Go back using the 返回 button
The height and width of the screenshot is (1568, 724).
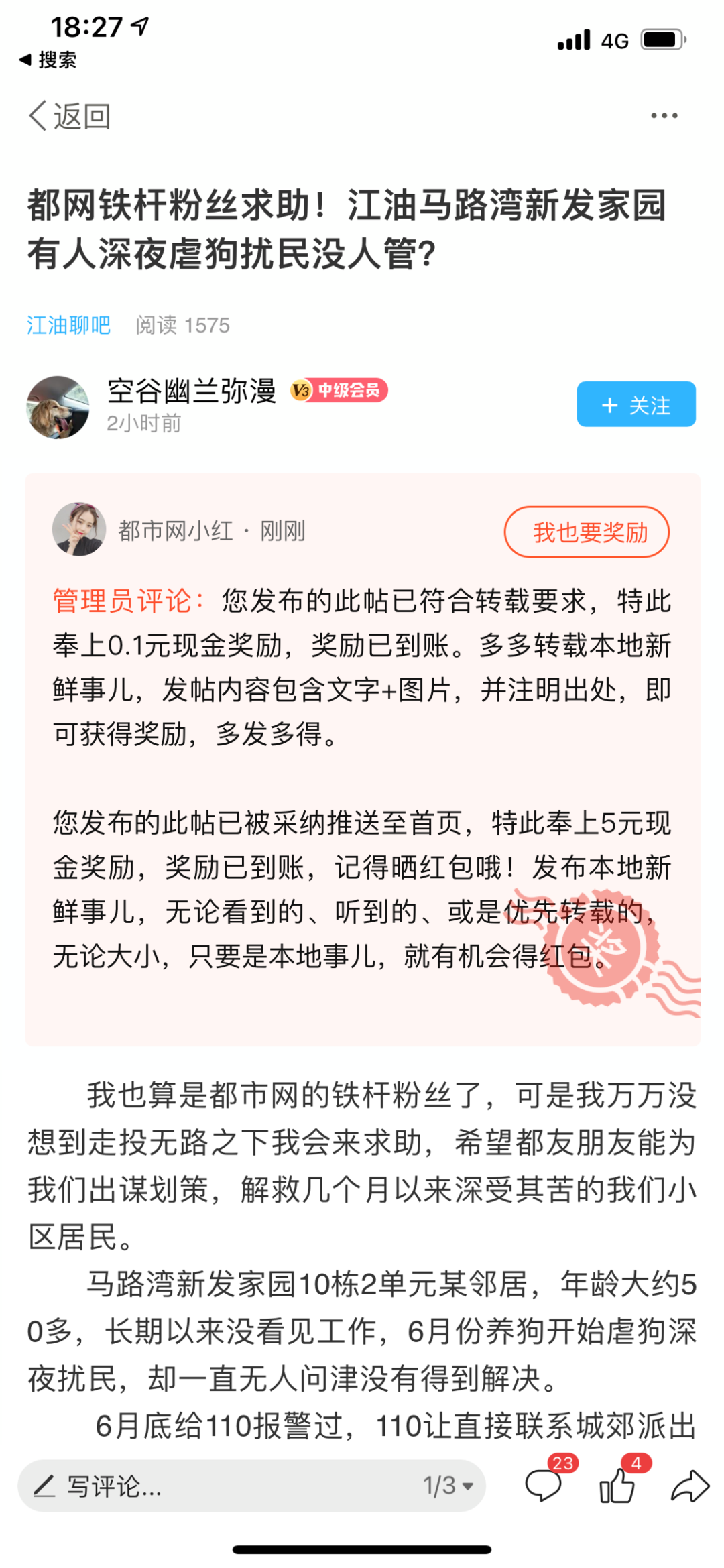[70, 116]
